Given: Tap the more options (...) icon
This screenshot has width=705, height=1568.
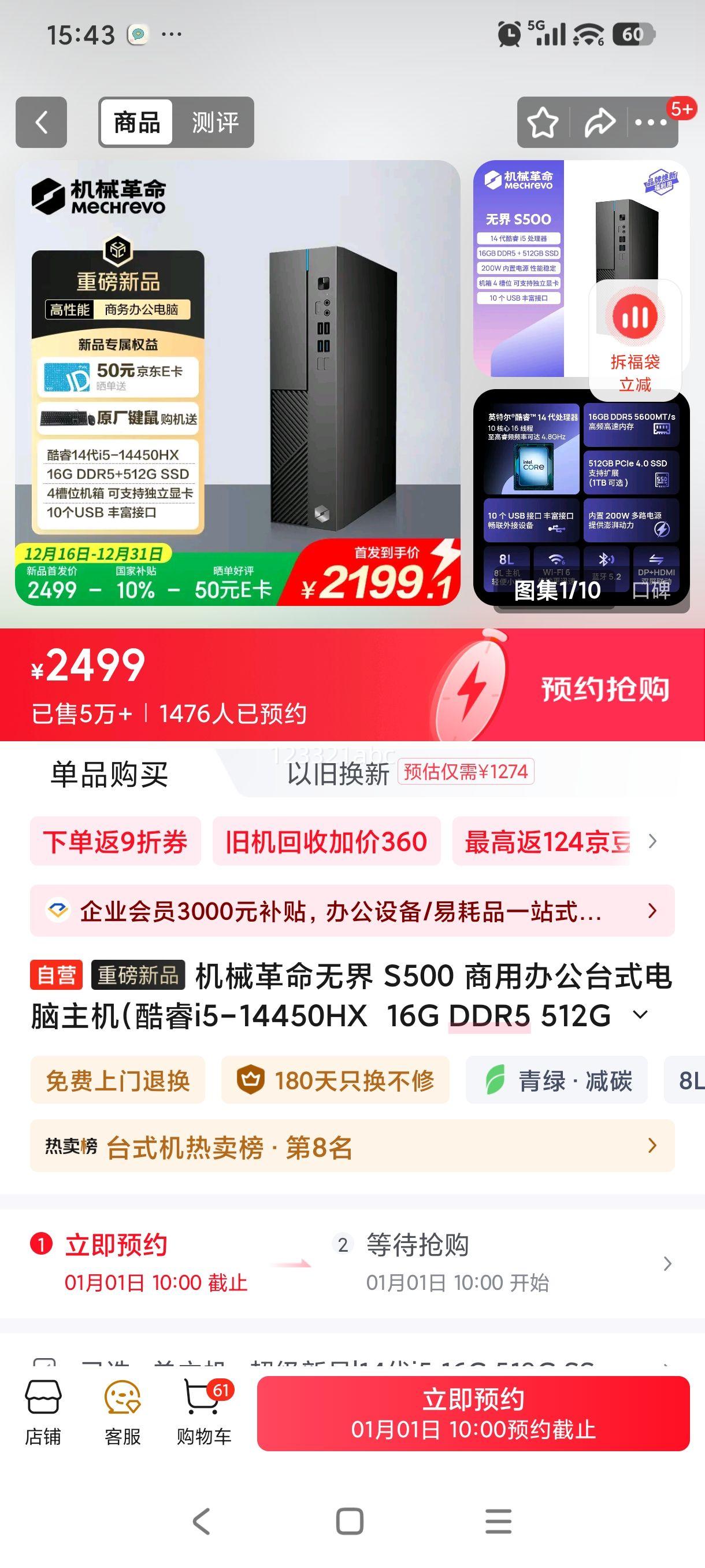Looking at the screenshot, I should [x=651, y=123].
